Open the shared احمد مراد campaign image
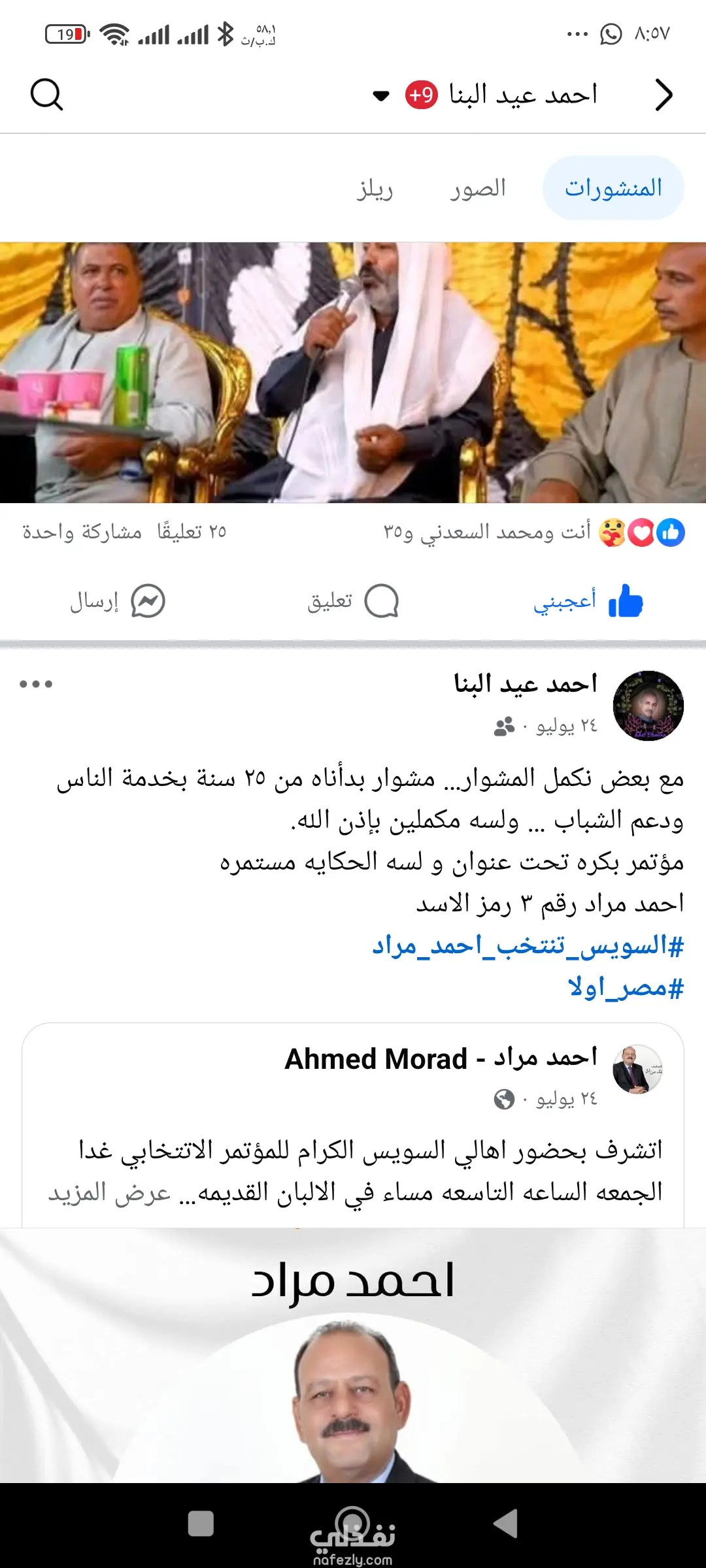The width and height of the screenshot is (706, 1568). tap(353, 1359)
